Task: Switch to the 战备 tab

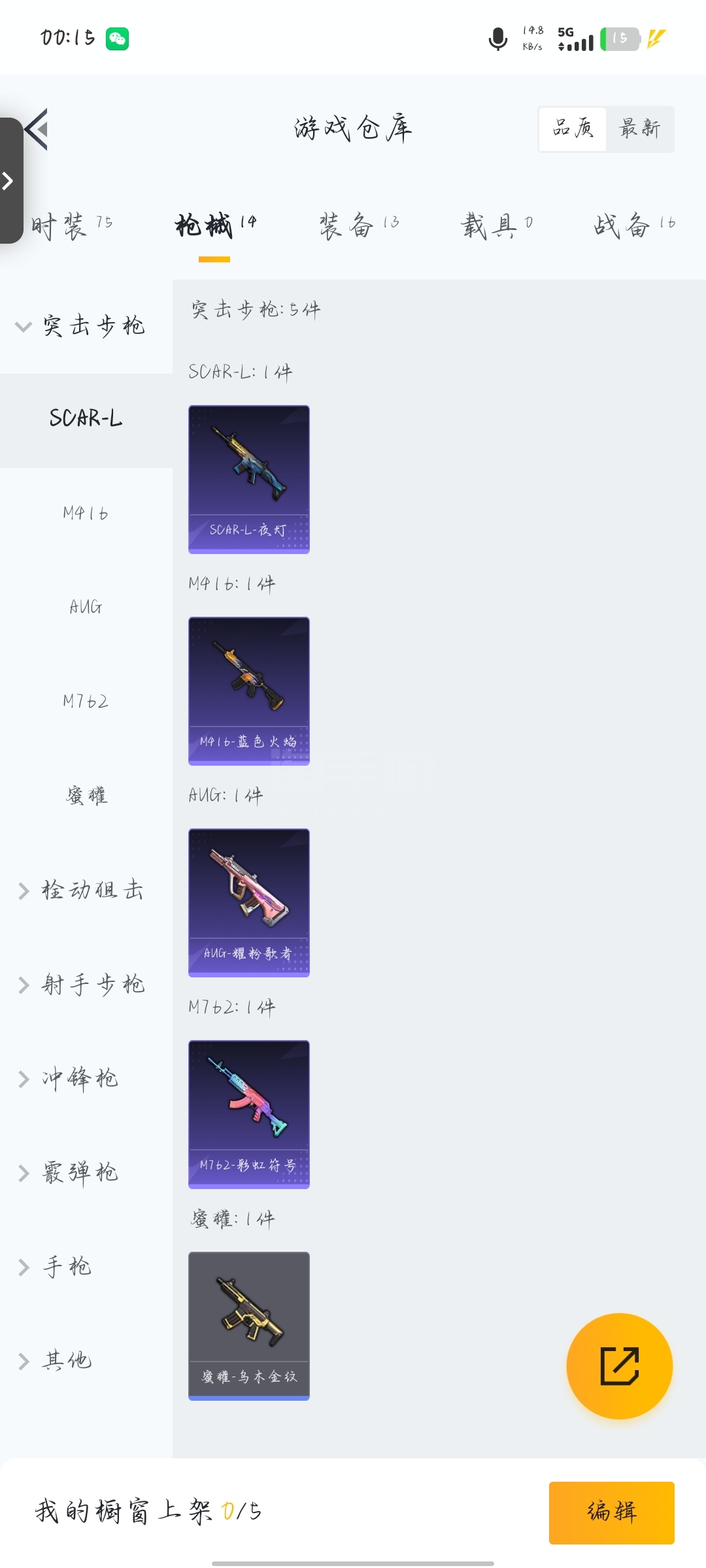Action: tap(634, 226)
